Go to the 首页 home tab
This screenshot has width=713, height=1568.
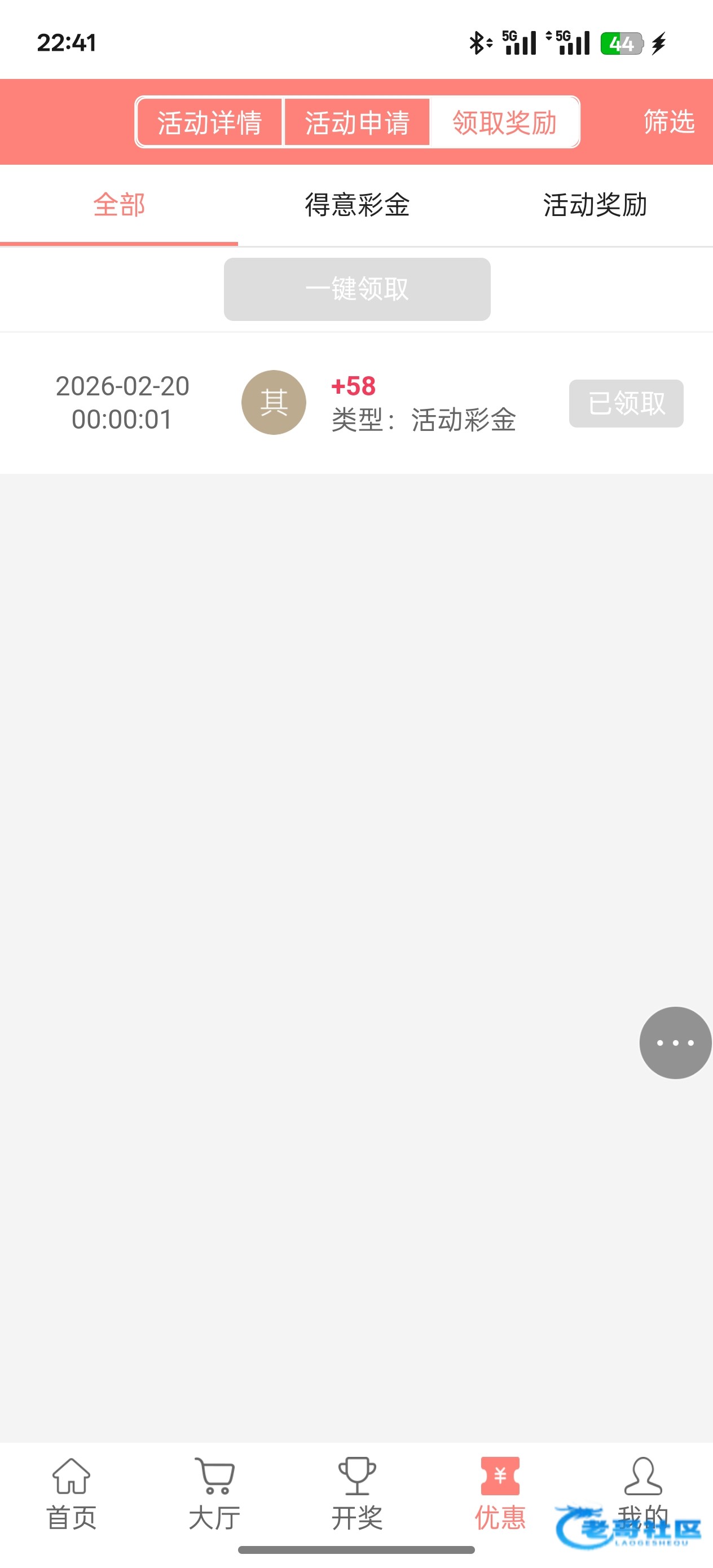pos(71,1494)
